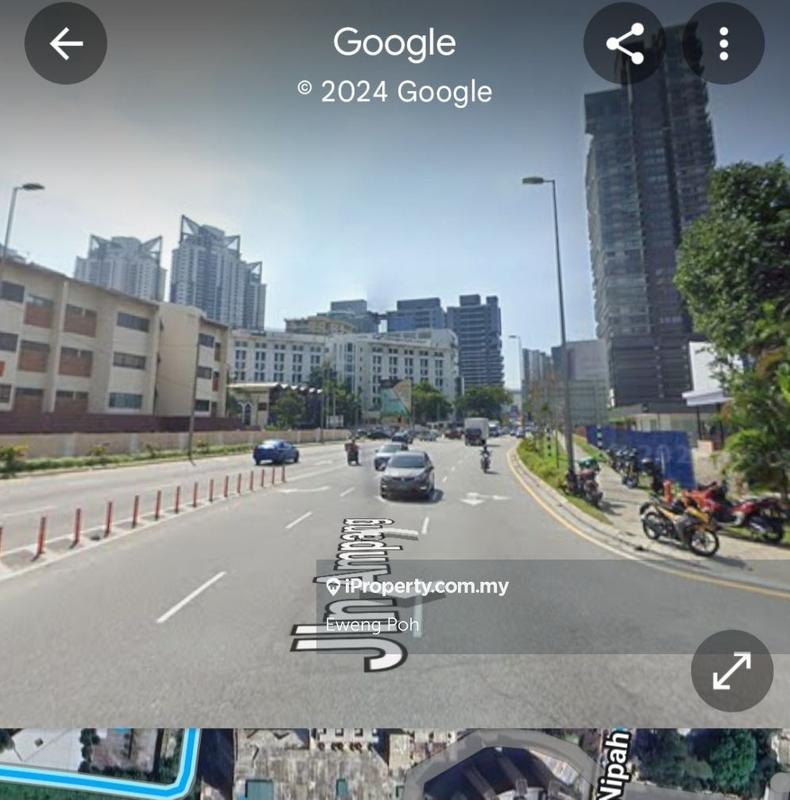Click the back arrow to exit Street View
The height and width of the screenshot is (800, 790).
(65, 42)
